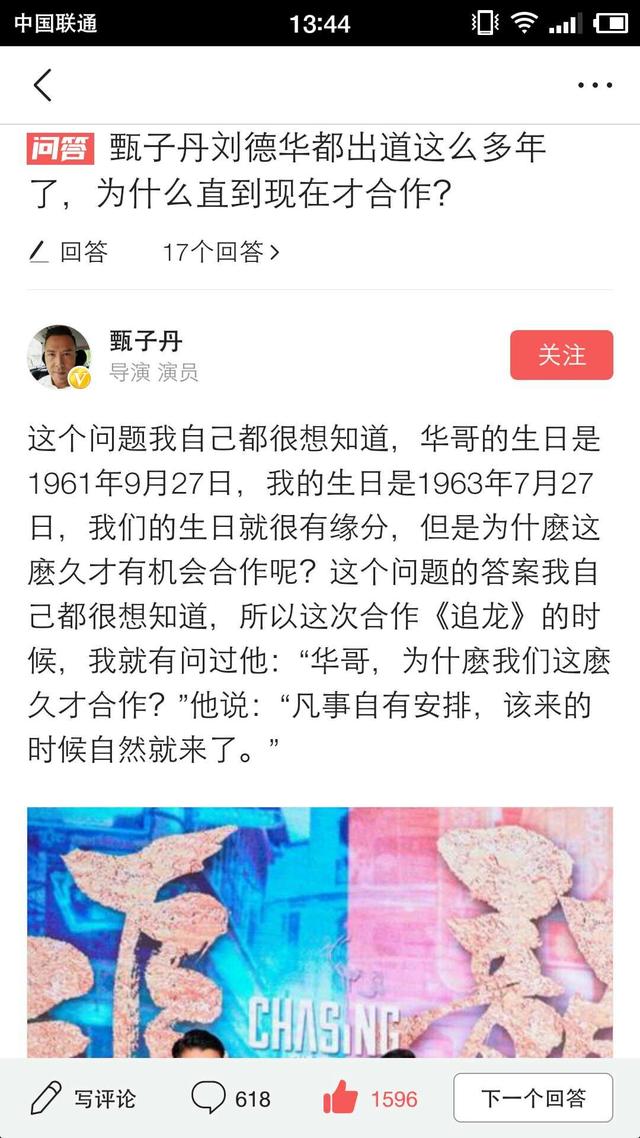This screenshot has height=1138, width=640.
Task: Follow 甄子丹 with the 关注 button
Action: (562, 355)
